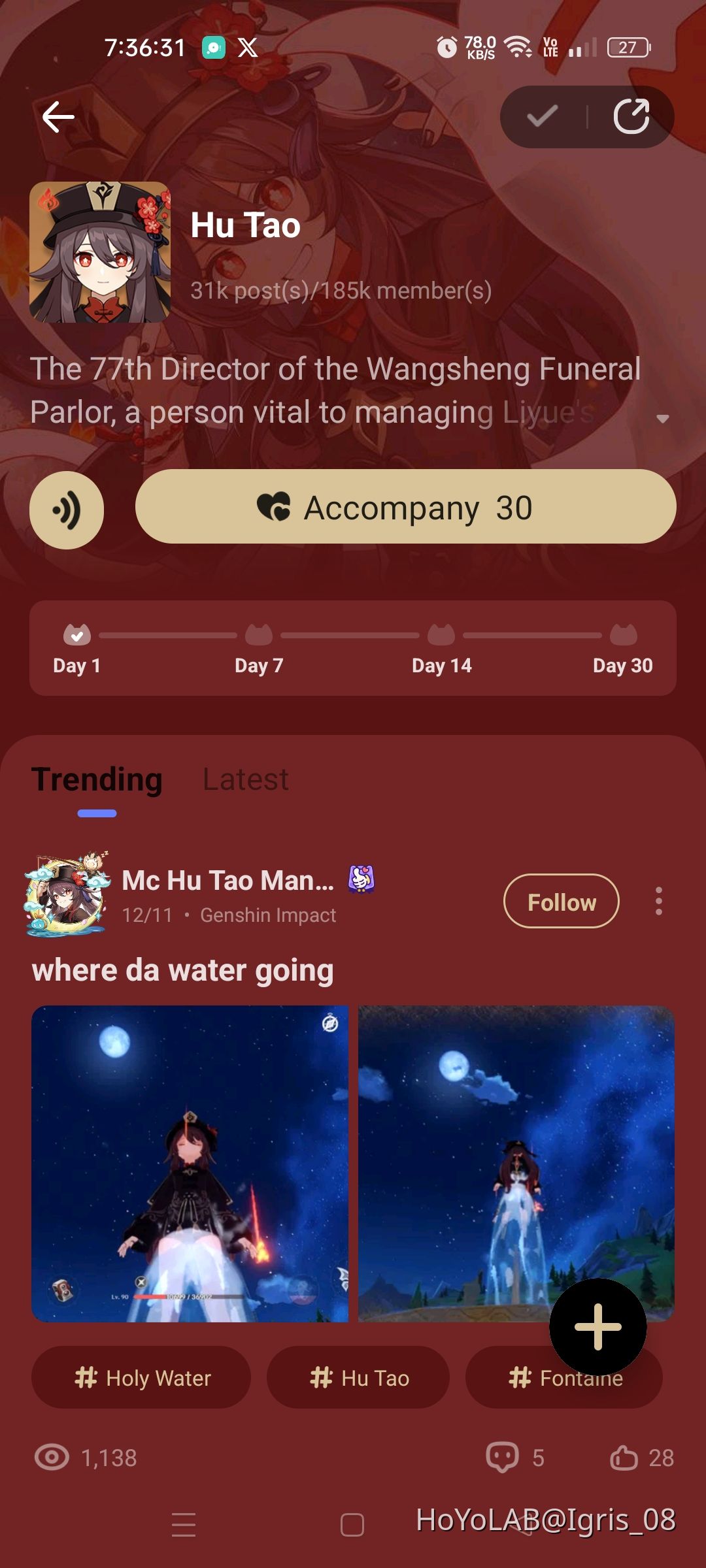Share the Hu Tao circle page
706x1568 pixels.
(x=631, y=117)
